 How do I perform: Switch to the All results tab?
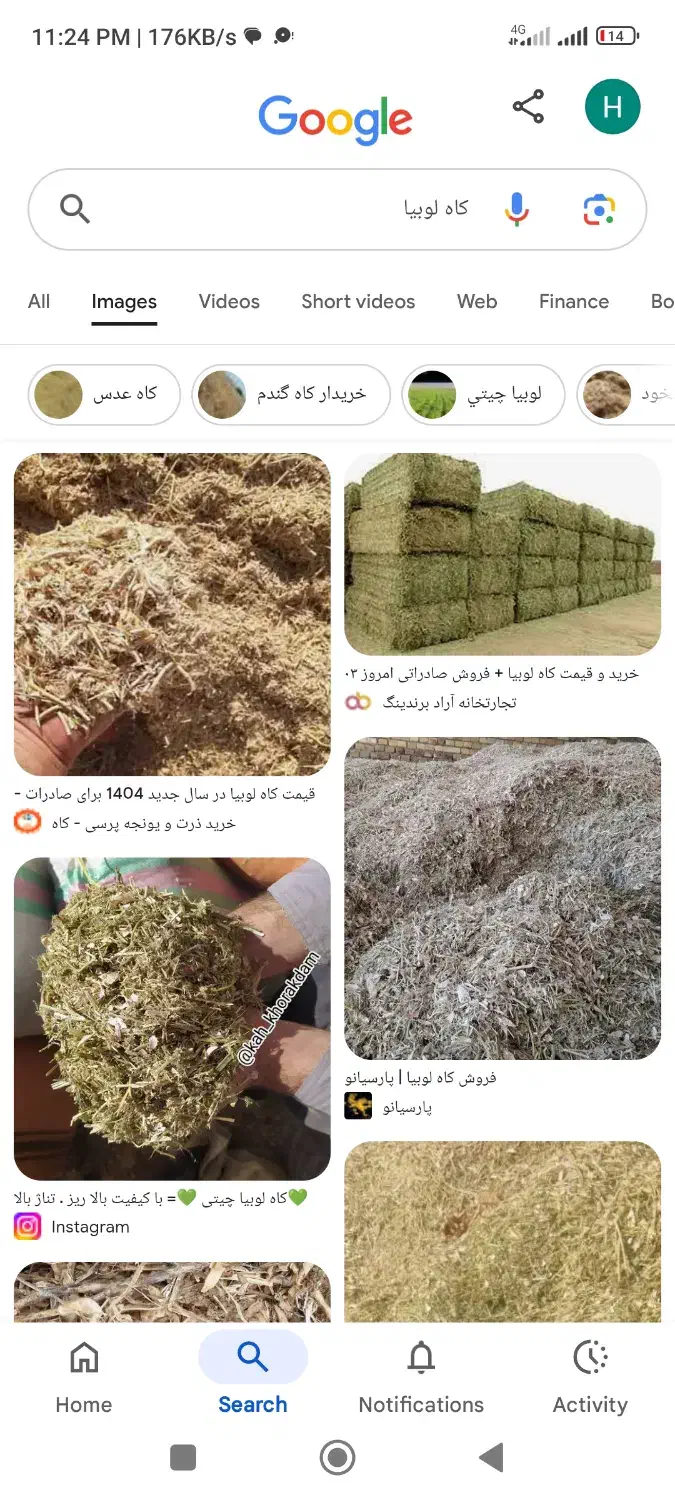pos(39,302)
